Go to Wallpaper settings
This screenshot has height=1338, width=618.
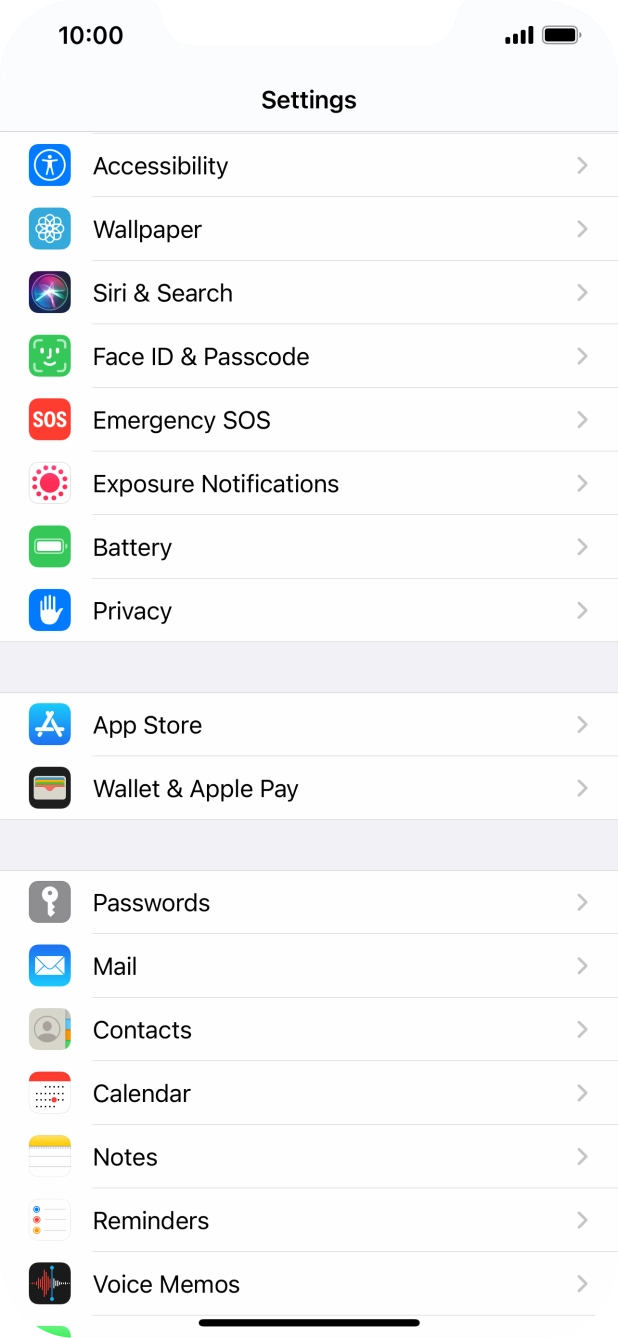[x=309, y=229]
